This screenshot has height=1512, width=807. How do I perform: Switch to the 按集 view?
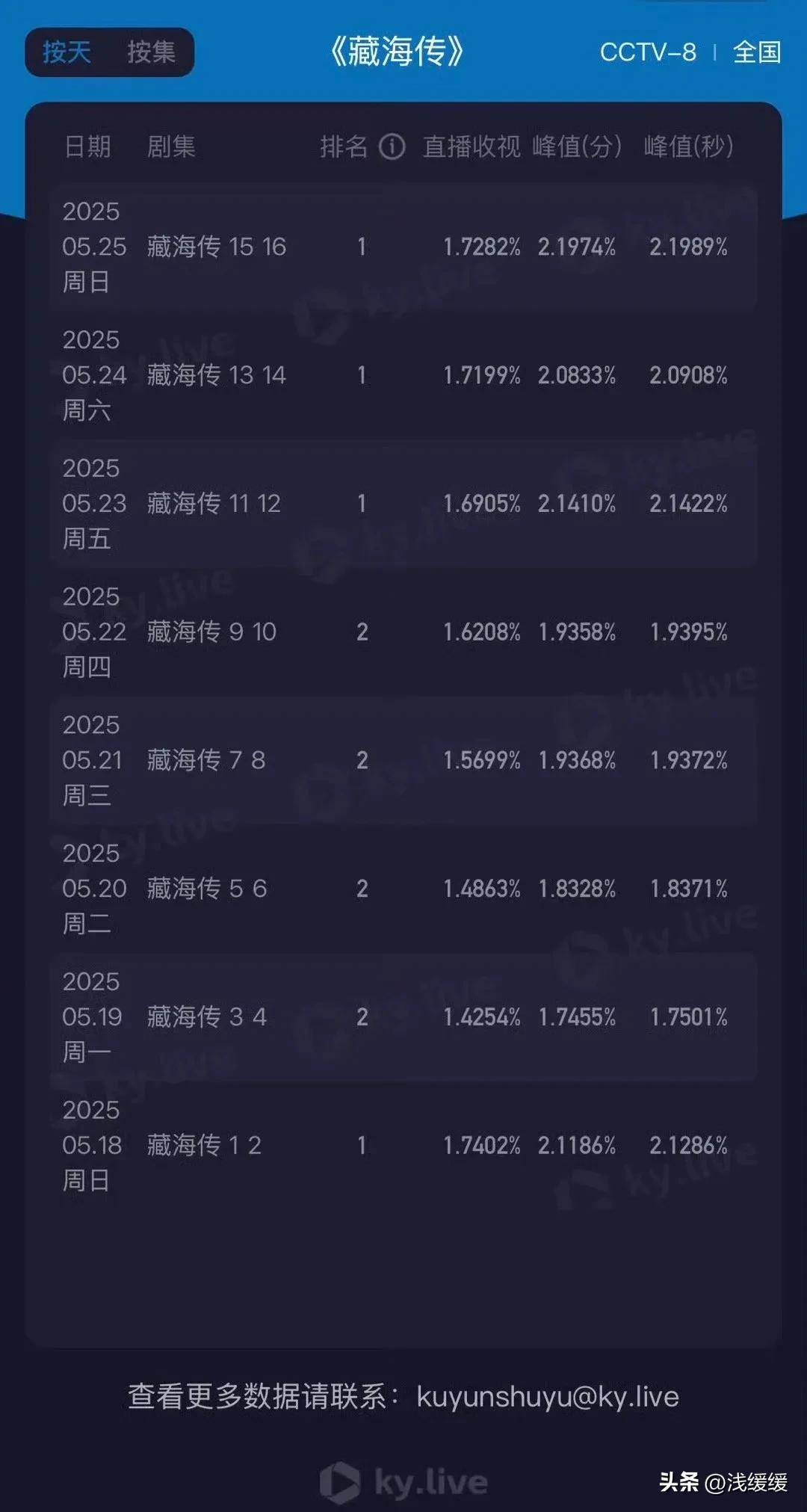pos(151,52)
